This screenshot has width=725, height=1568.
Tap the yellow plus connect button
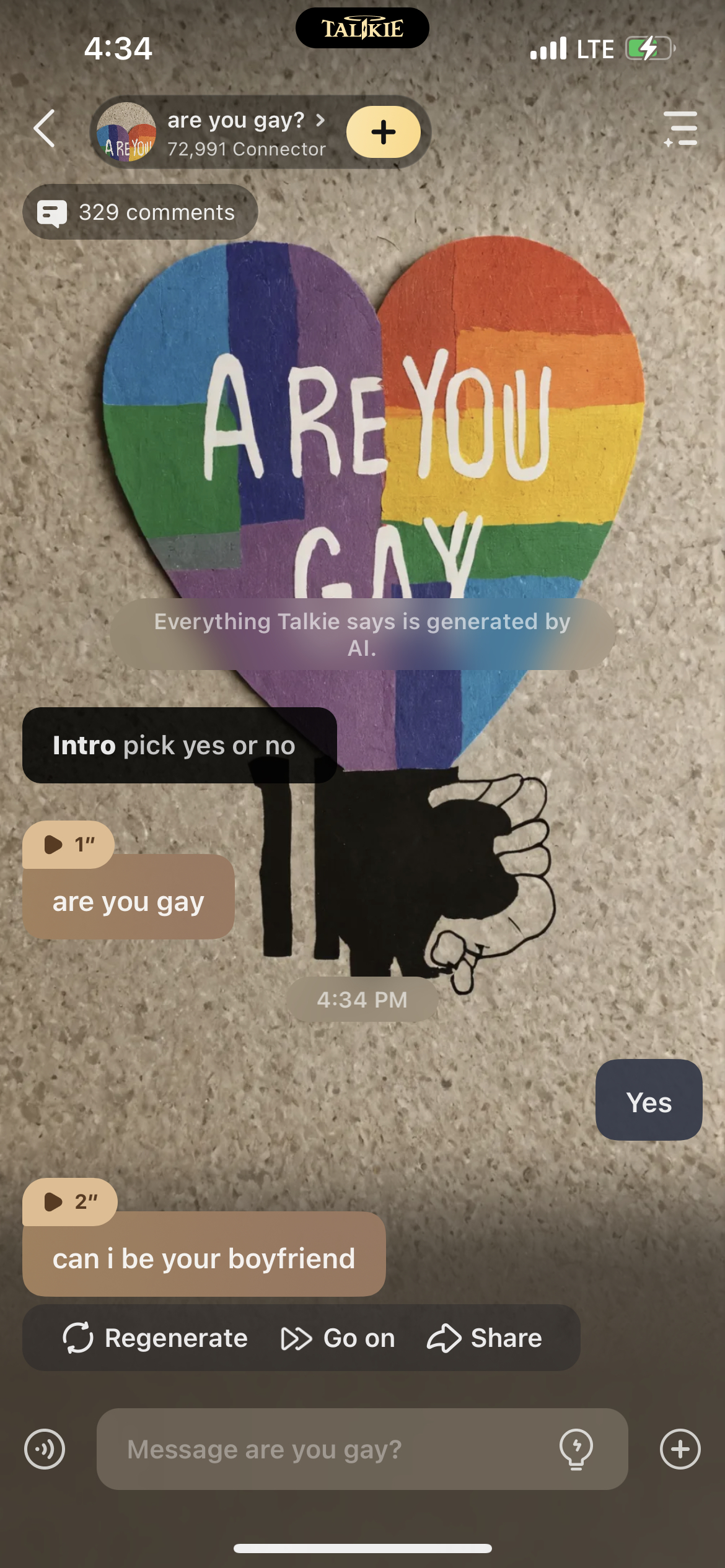coord(383,132)
